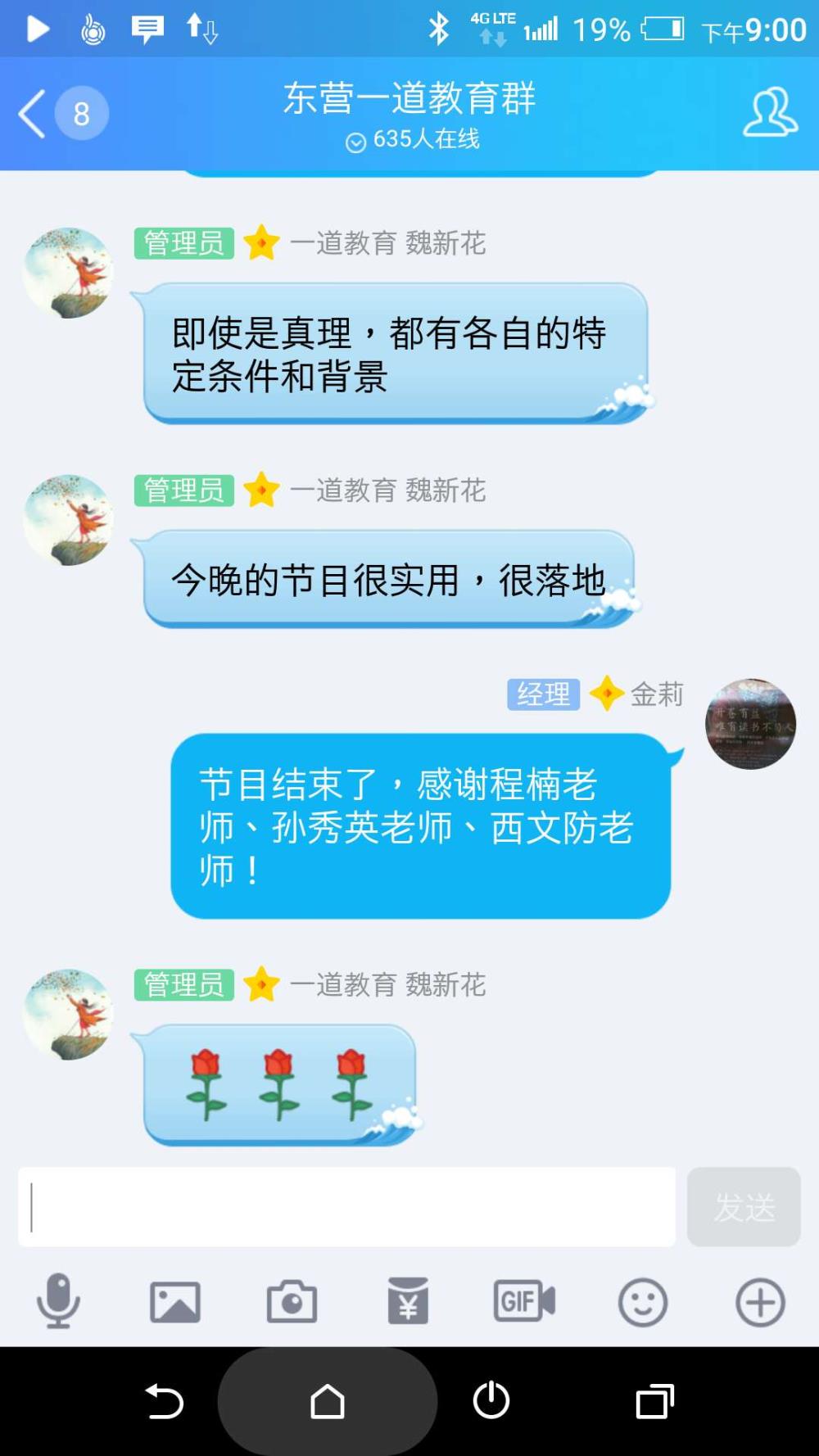Open 金莉's avatar profile

pos(750,724)
